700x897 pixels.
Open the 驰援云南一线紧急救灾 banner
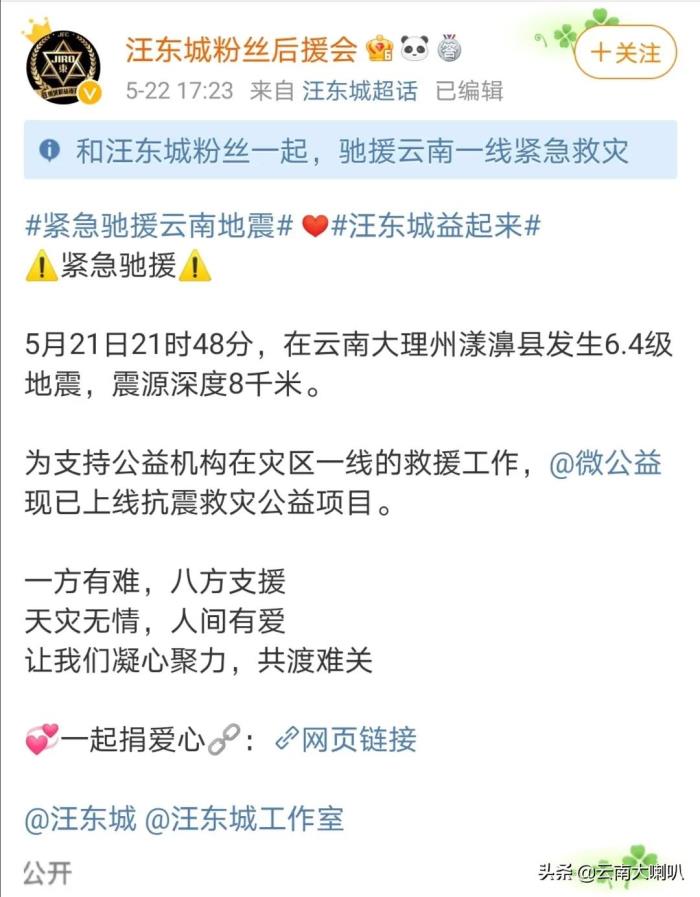[350, 152]
